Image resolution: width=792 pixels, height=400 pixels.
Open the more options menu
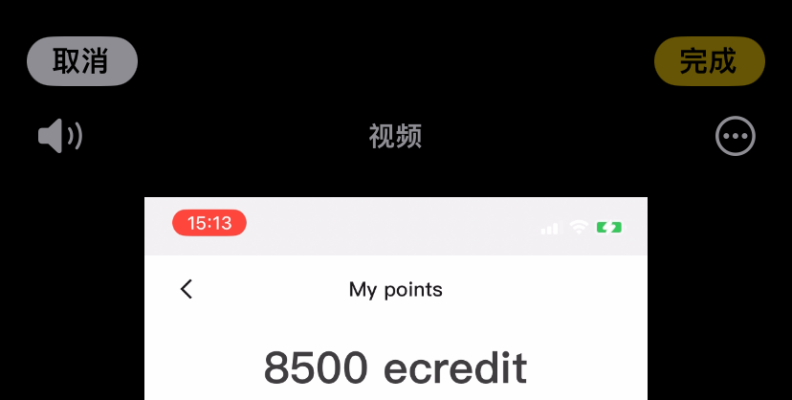tap(735, 136)
